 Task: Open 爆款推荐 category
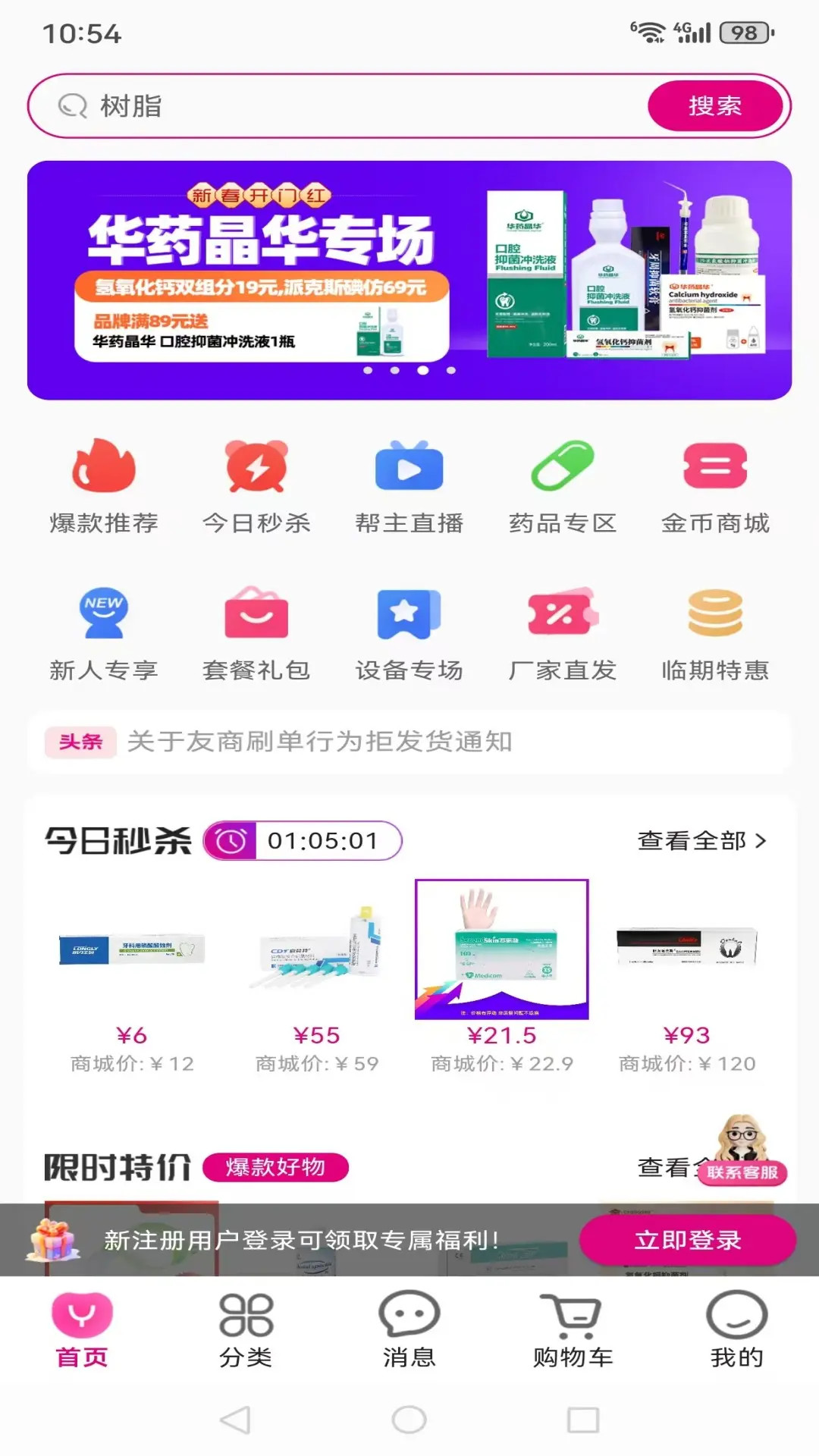[x=104, y=486]
